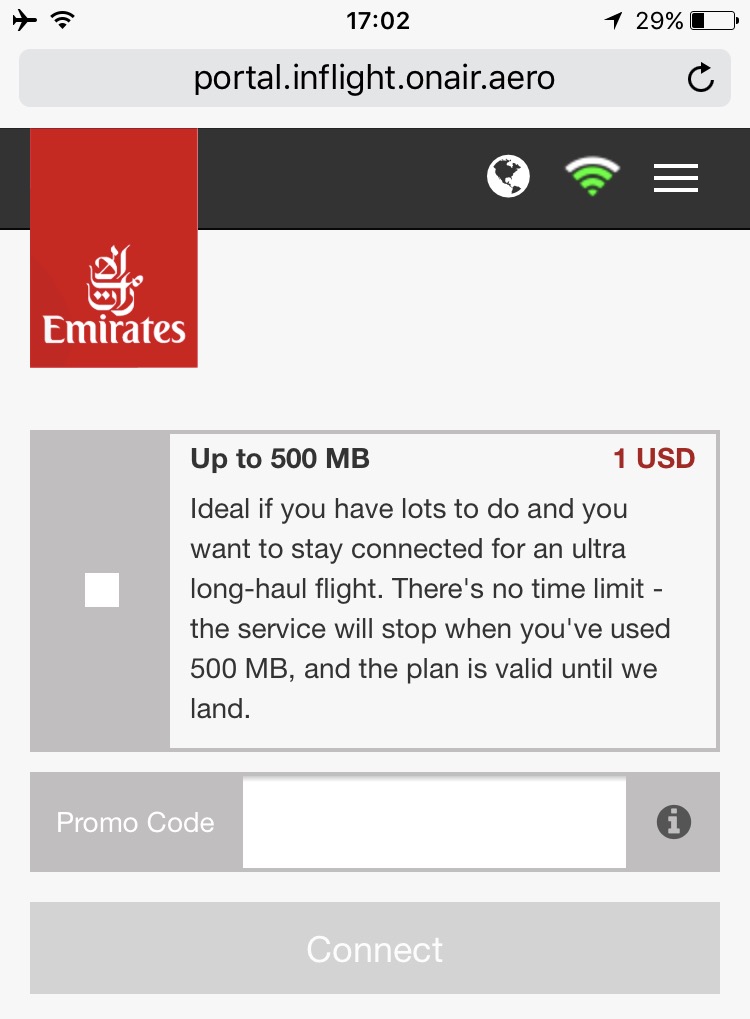The height and width of the screenshot is (1019, 750).
Task: Tap the portal.inflight.onair.aero address bar
Action: 374,78
